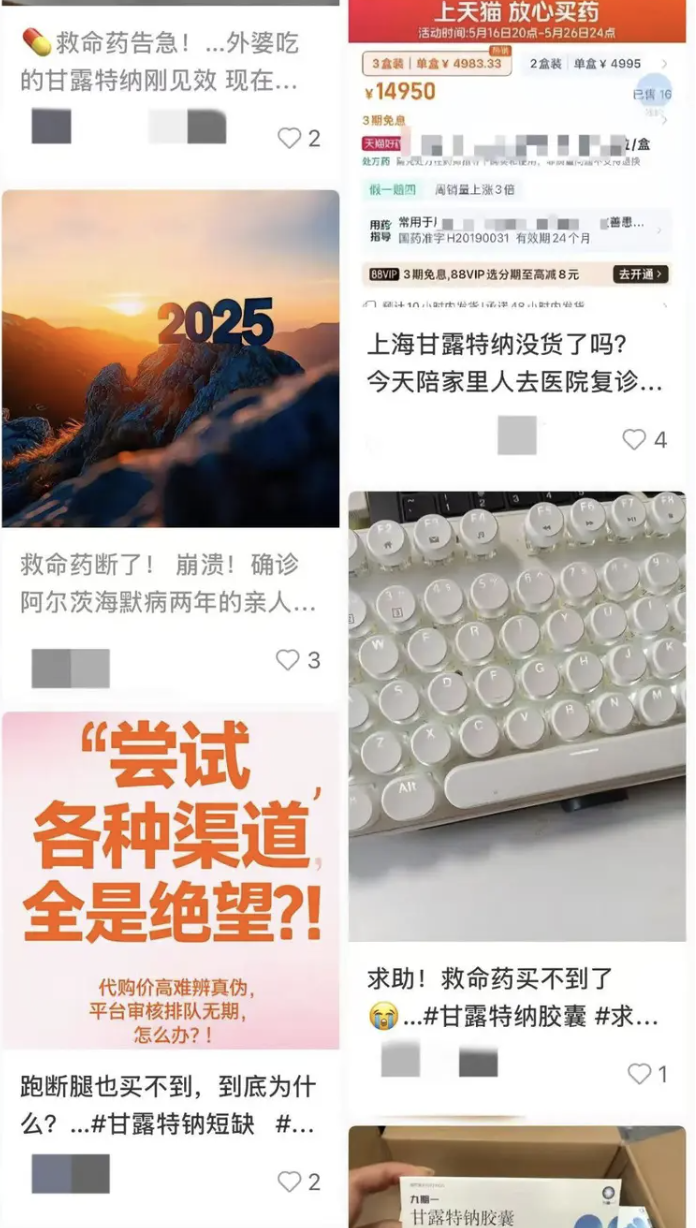Open the 尝试各种渠道全是绝望 poster post
696x1228 pixels.
click(171, 880)
